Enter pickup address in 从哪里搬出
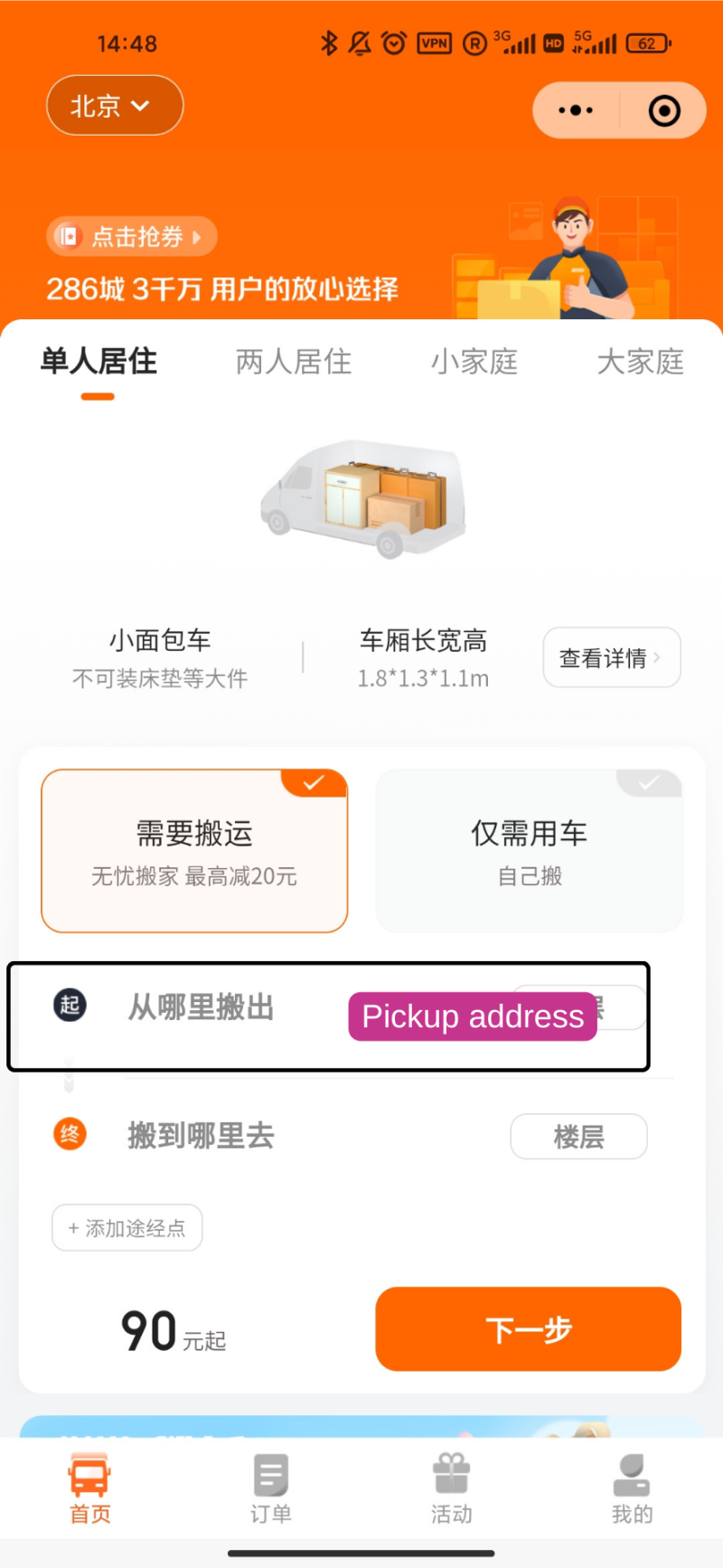Image resolution: width=723 pixels, height=1568 pixels. pyautogui.click(x=202, y=1007)
